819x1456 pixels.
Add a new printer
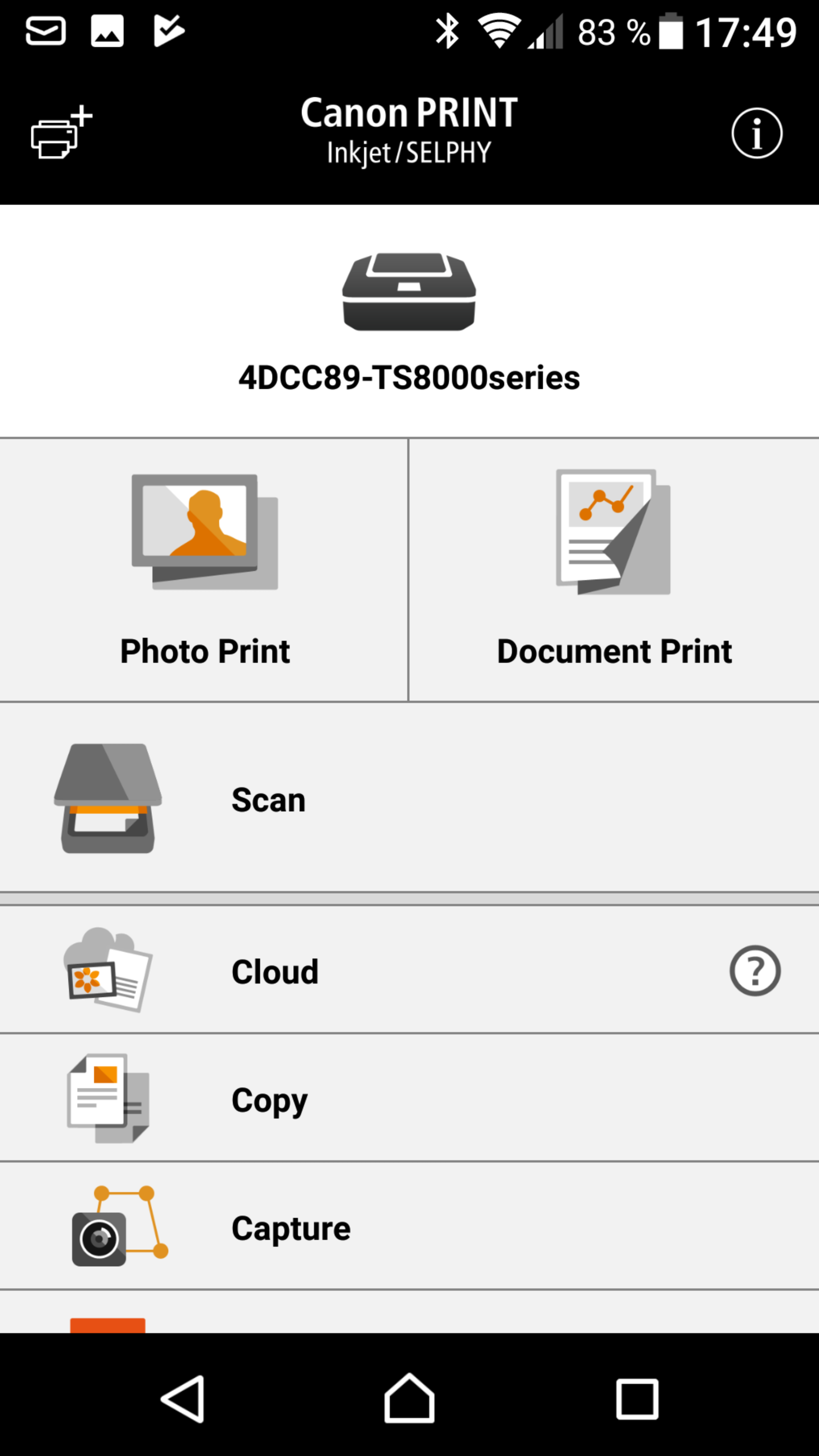point(61,133)
